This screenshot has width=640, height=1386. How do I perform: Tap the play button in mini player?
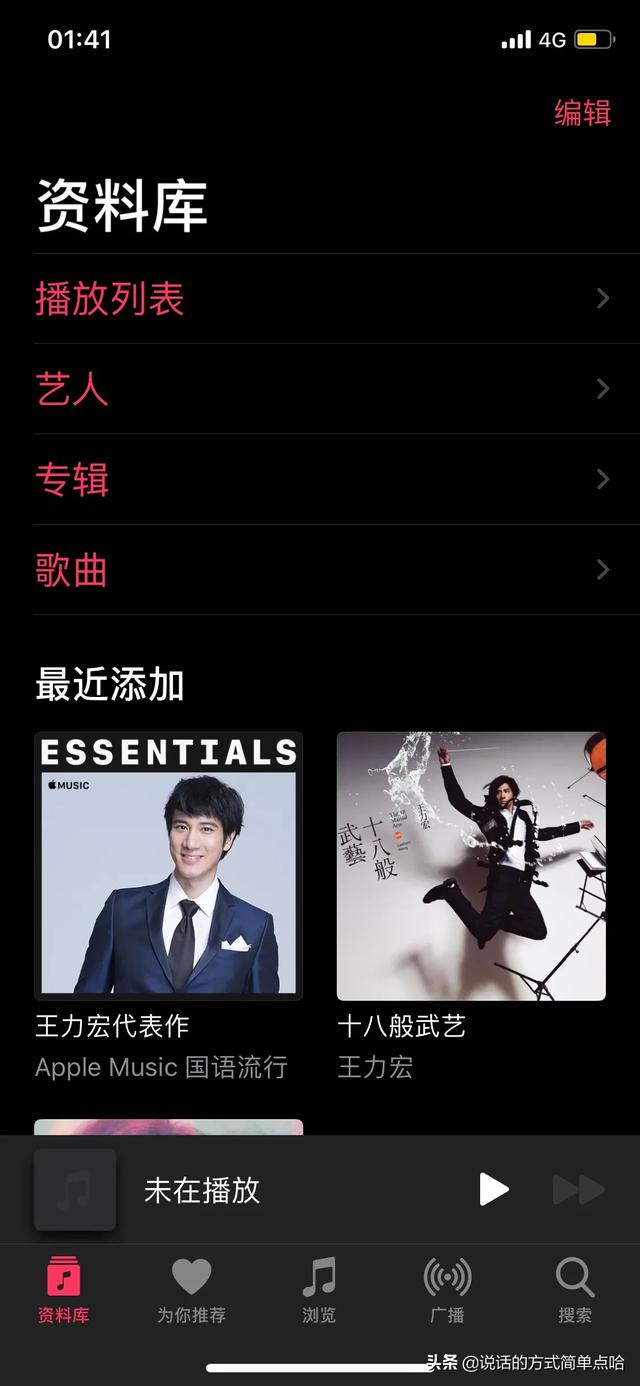(x=493, y=1189)
